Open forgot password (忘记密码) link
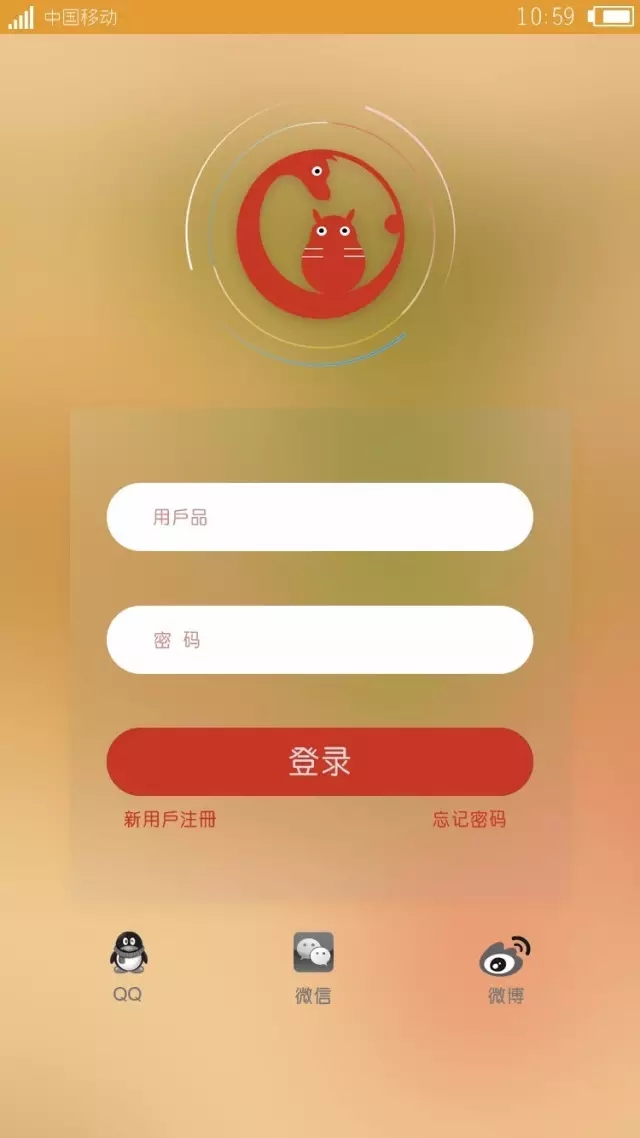 (469, 820)
